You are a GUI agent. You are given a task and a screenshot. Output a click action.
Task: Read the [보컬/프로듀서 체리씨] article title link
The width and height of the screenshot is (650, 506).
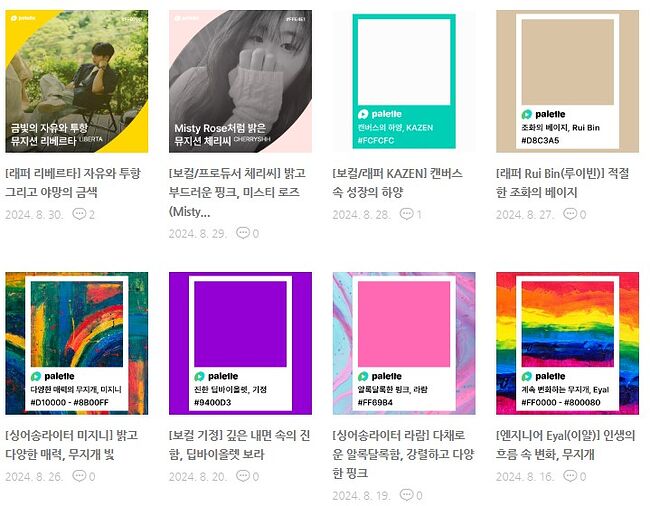(x=238, y=191)
